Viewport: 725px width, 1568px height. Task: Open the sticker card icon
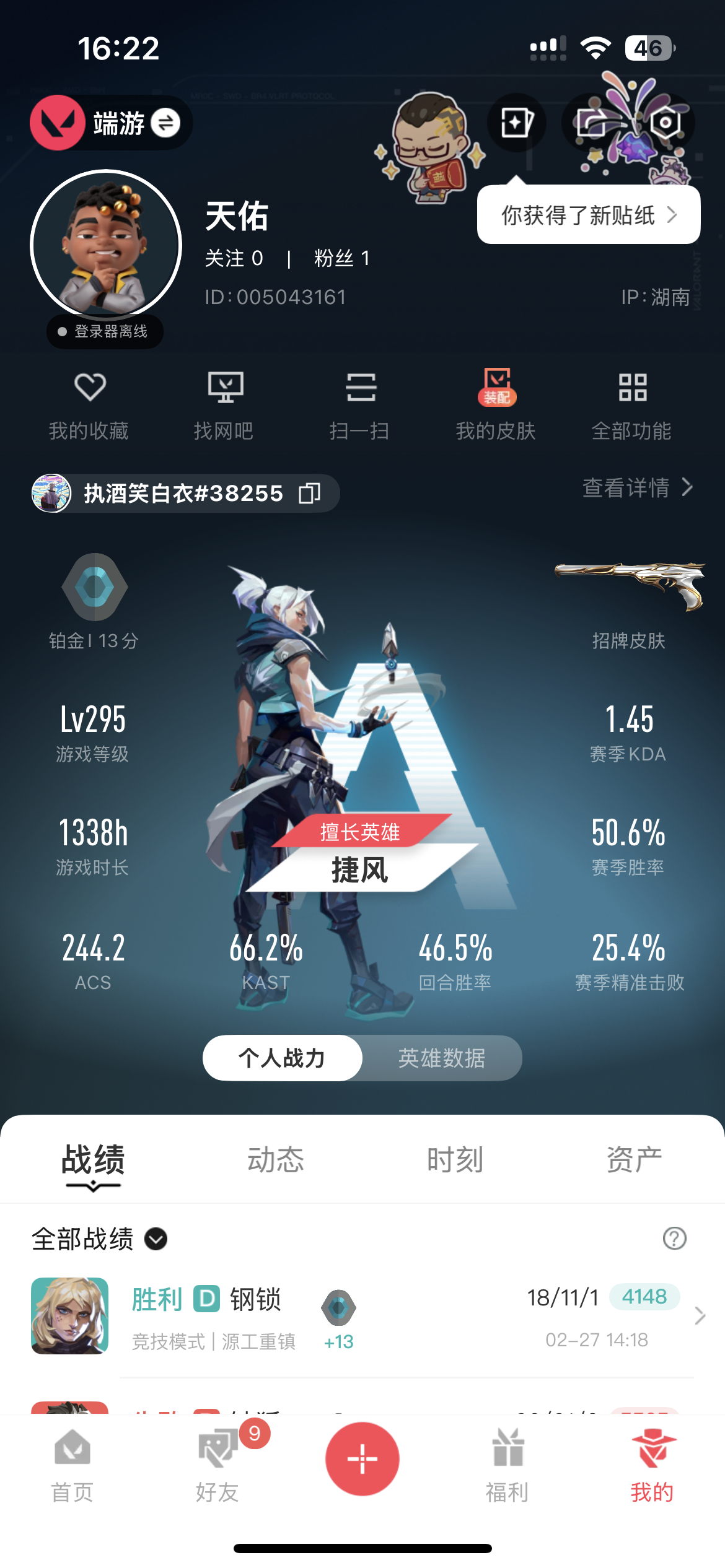pos(516,123)
